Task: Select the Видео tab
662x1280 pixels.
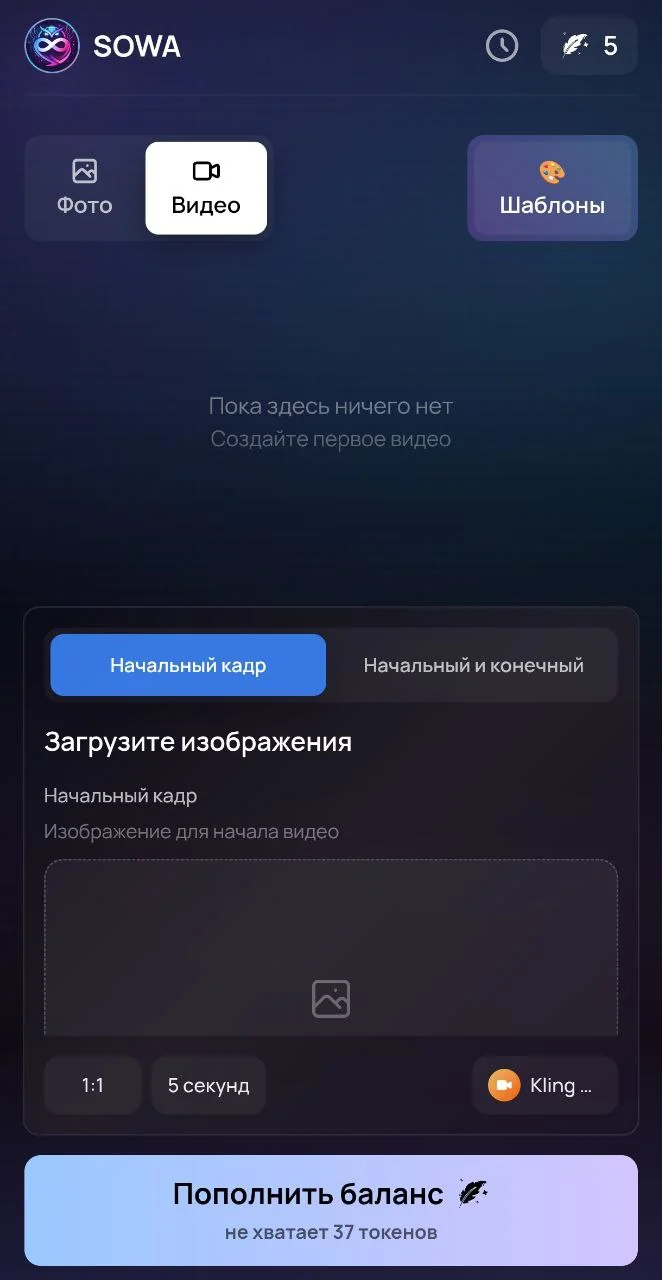Action: click(206, 188)
